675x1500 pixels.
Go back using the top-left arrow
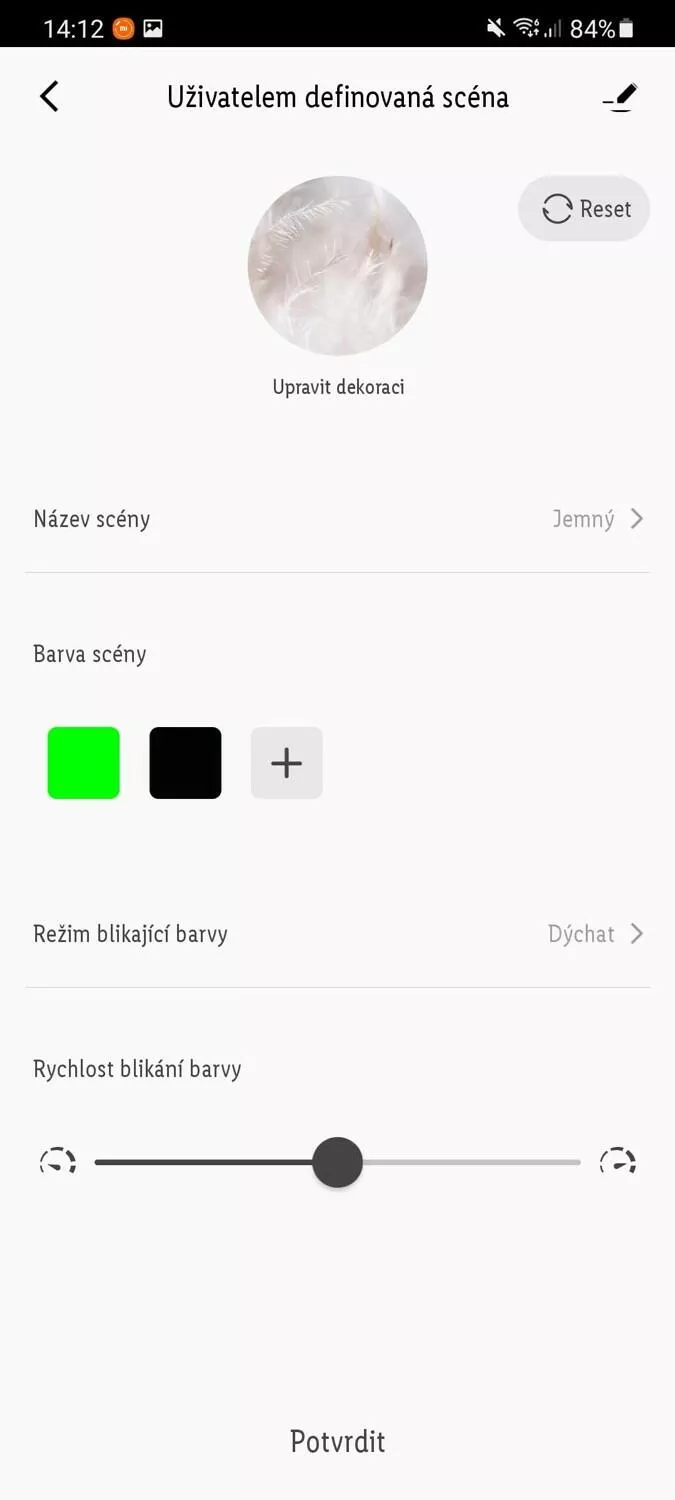pos(49,97)
